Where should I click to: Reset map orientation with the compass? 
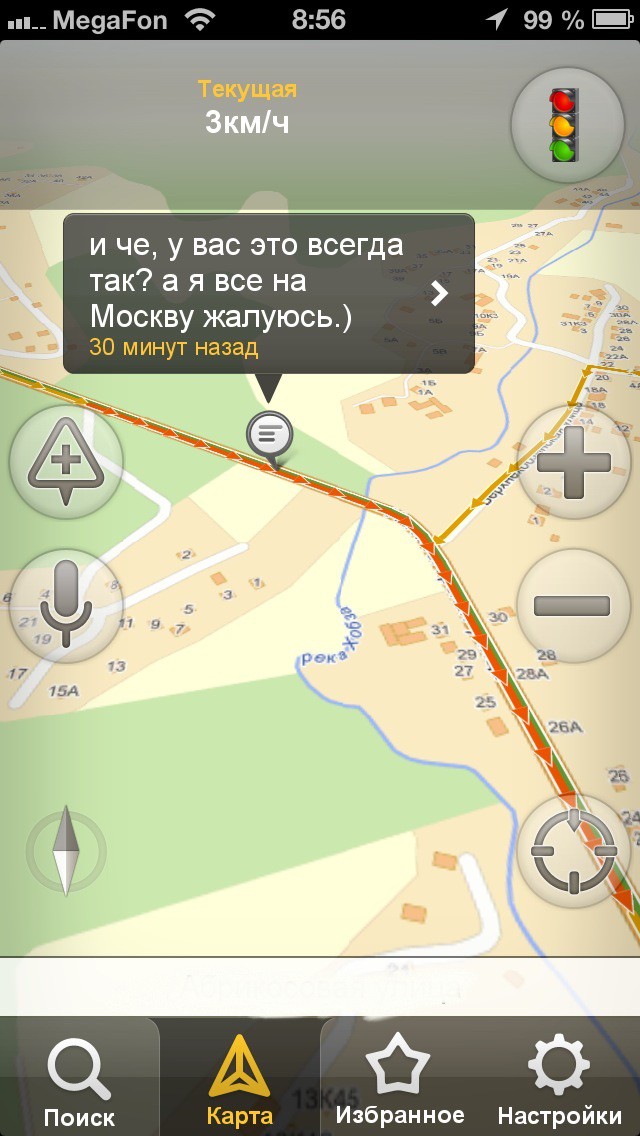tap(66, 851)
